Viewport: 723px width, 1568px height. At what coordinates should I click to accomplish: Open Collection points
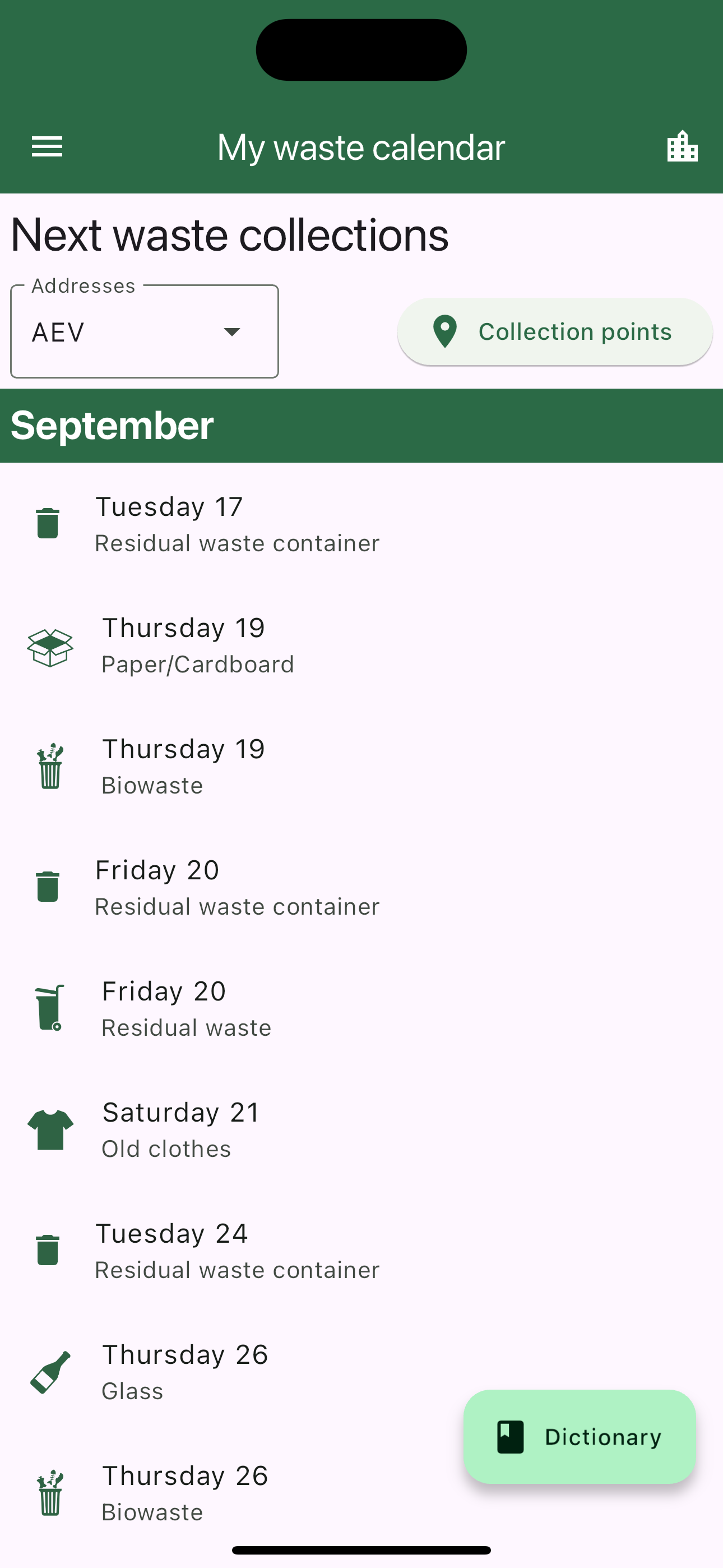point(554,332)
